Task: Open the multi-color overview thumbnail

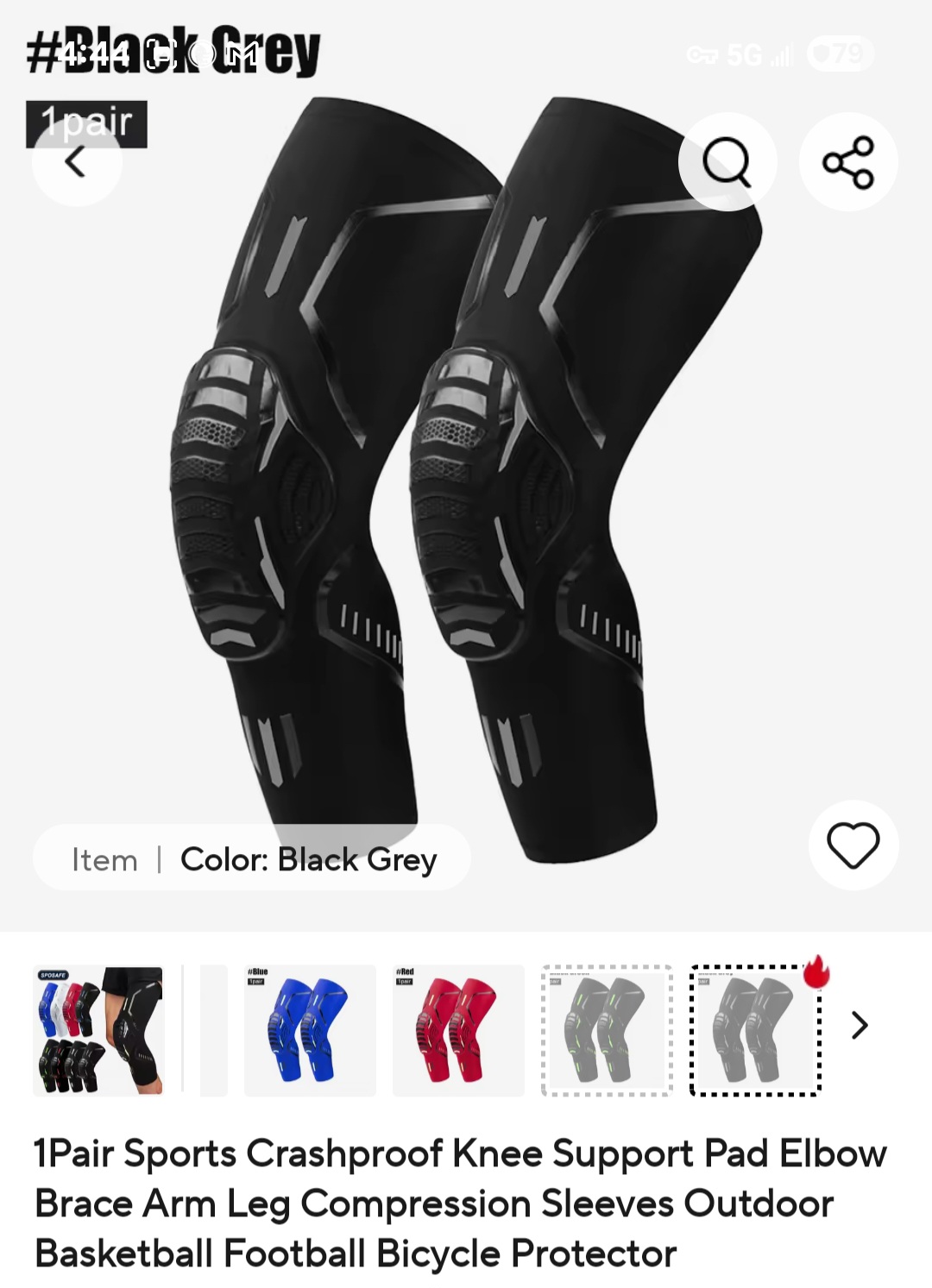Action: point(98,1030)
